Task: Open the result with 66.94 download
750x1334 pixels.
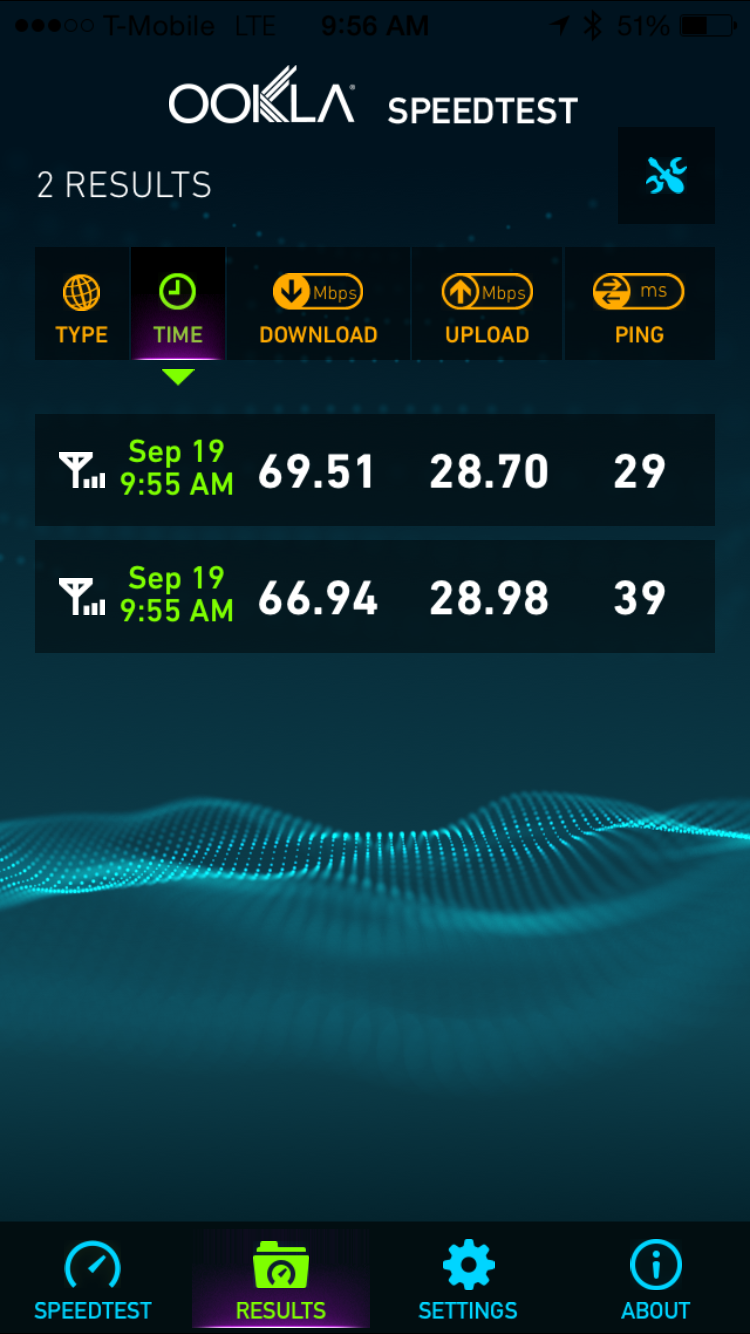Action: point(375,597)
